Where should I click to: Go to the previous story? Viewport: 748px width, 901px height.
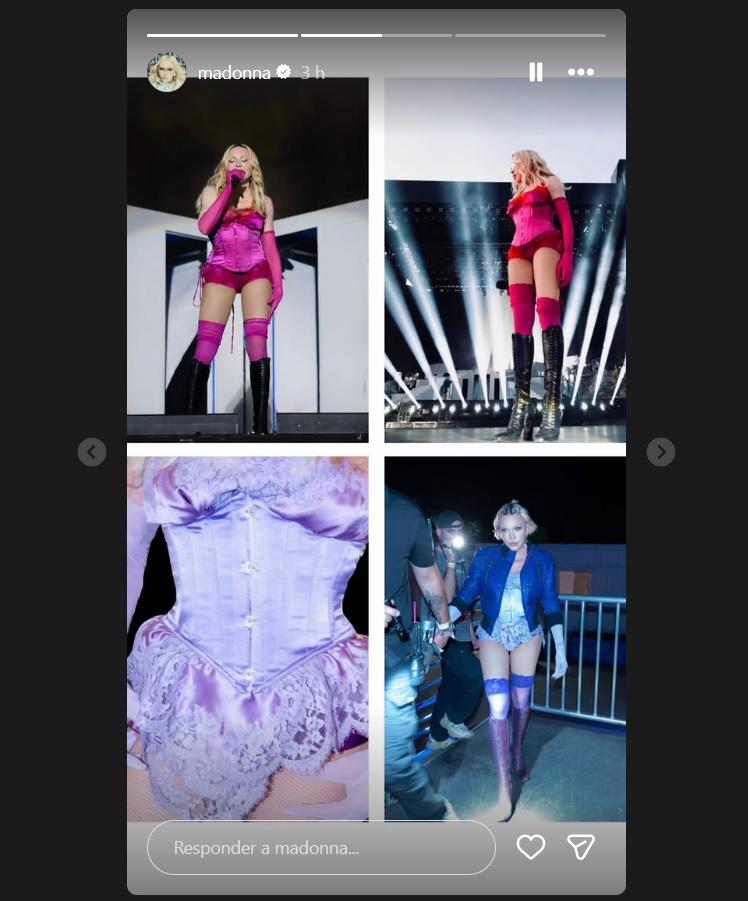pyautogui.click(x=92, y=452)
